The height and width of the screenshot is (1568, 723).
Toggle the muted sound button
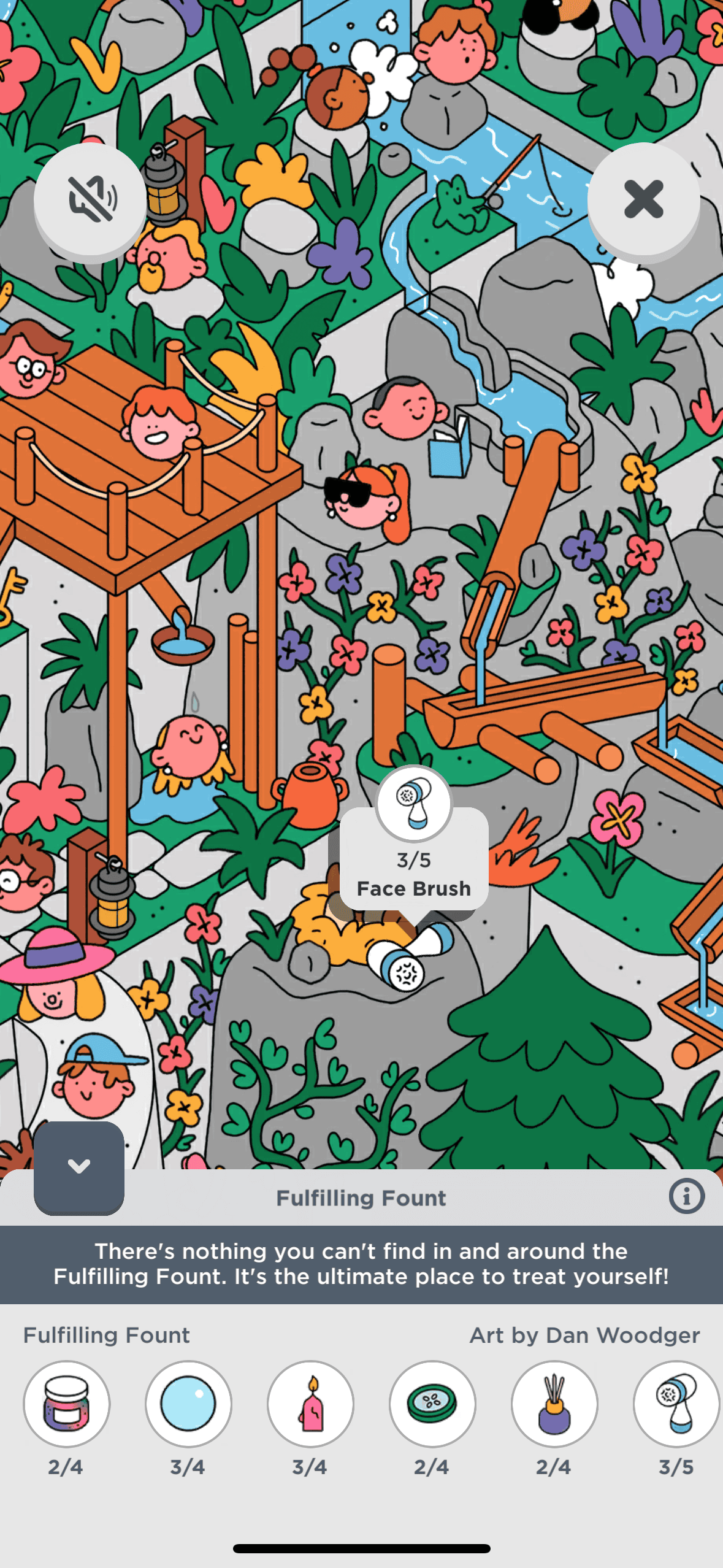click(x=90, y=199)
